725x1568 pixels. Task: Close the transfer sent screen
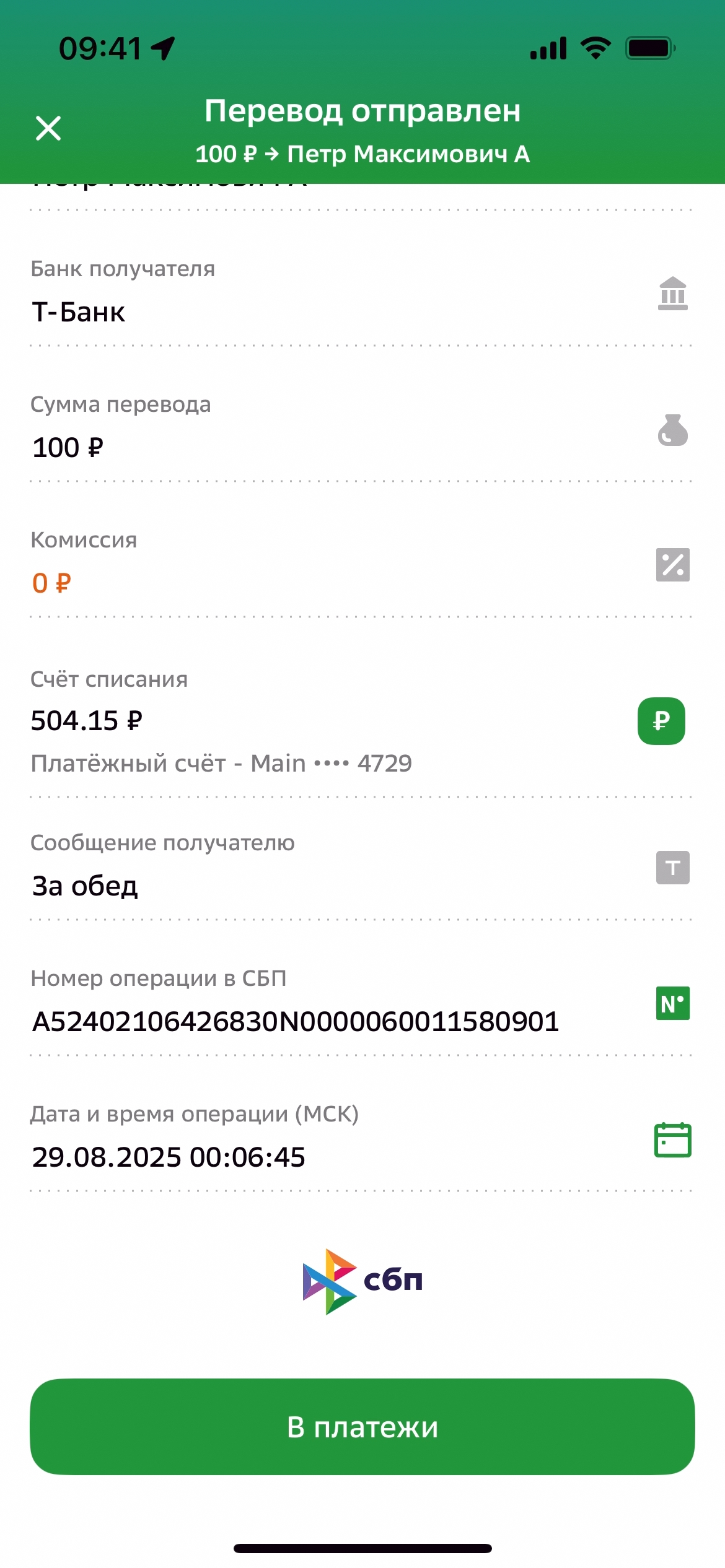[48, 128]
